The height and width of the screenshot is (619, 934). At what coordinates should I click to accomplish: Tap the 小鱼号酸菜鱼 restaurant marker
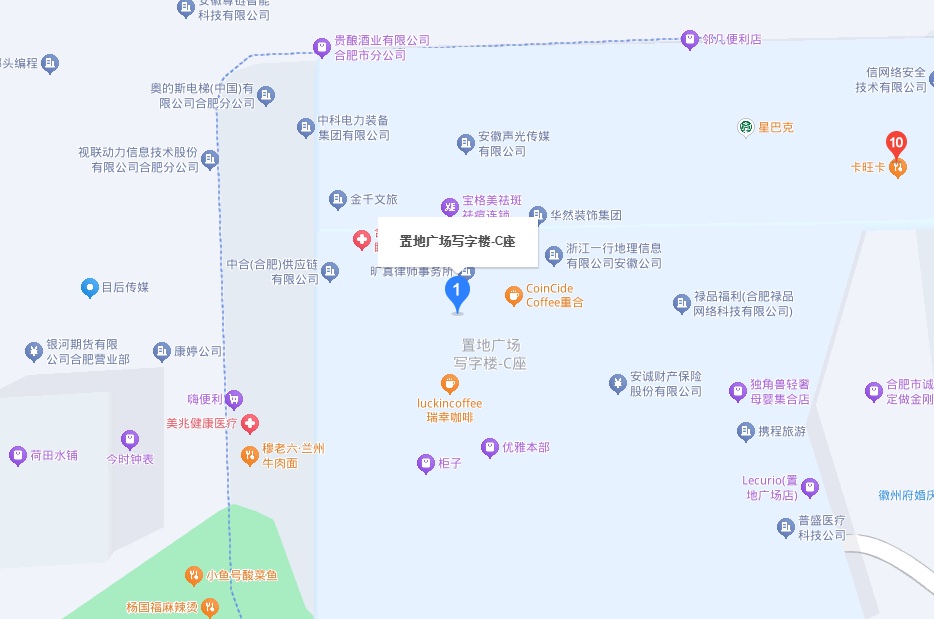click(194, 575)
